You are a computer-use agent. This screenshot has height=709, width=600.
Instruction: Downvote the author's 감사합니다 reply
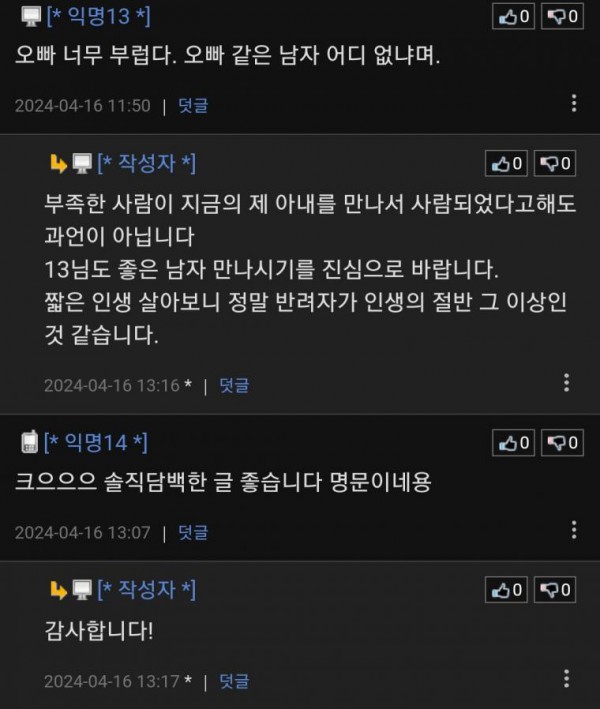556,590
